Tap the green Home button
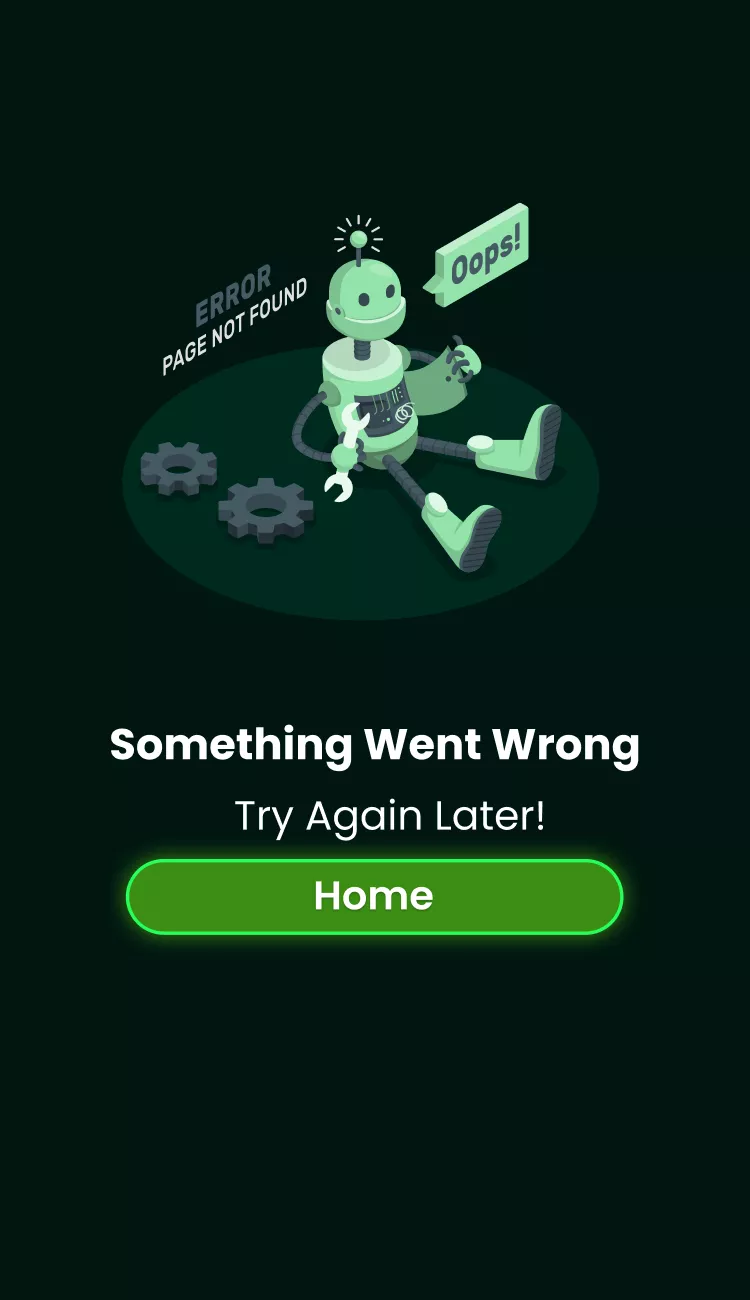This screenshot has width=750, height=1300. tap(374, 897)
